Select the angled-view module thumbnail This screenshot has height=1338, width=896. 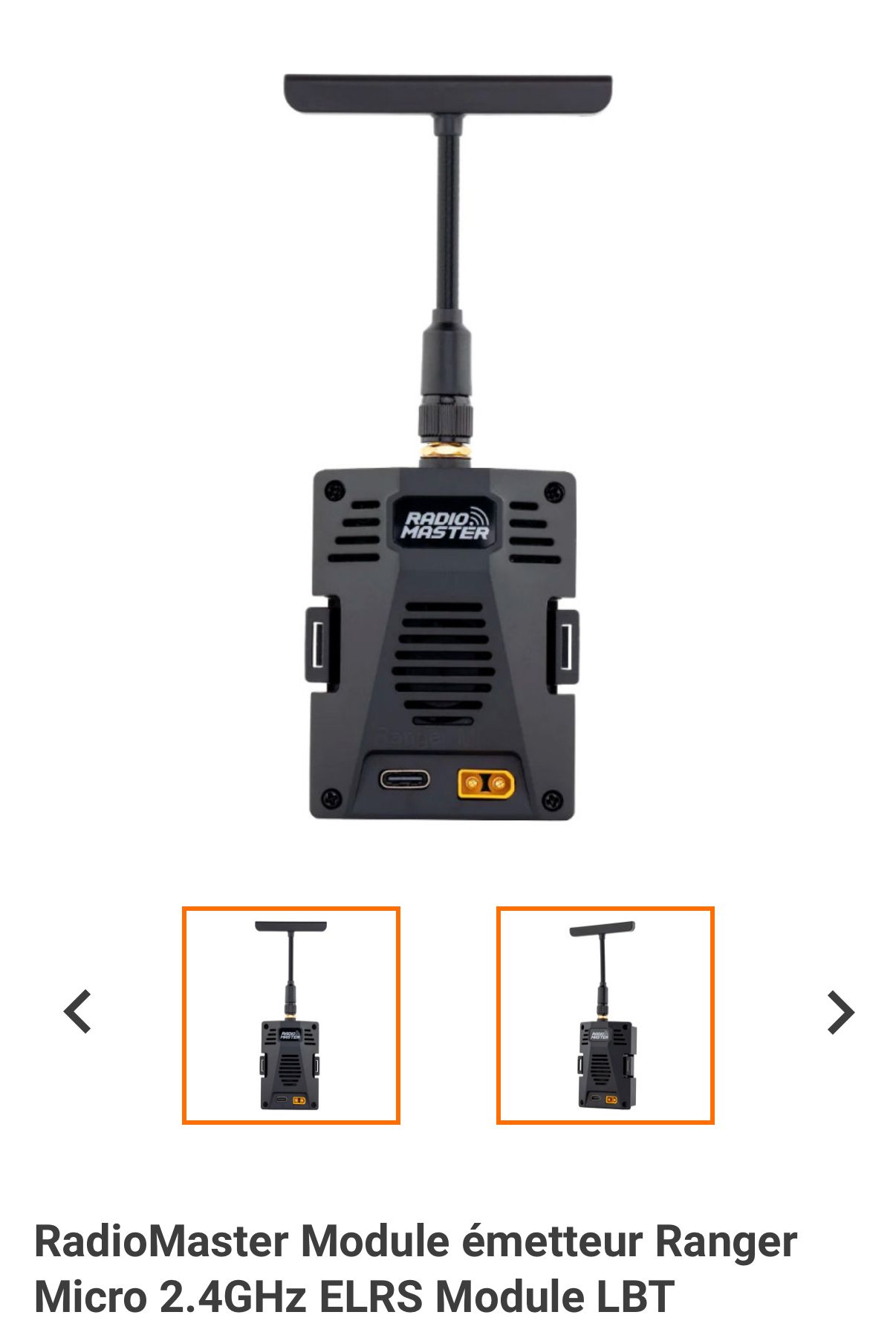pyautogui.click(x=605, y=1015)
